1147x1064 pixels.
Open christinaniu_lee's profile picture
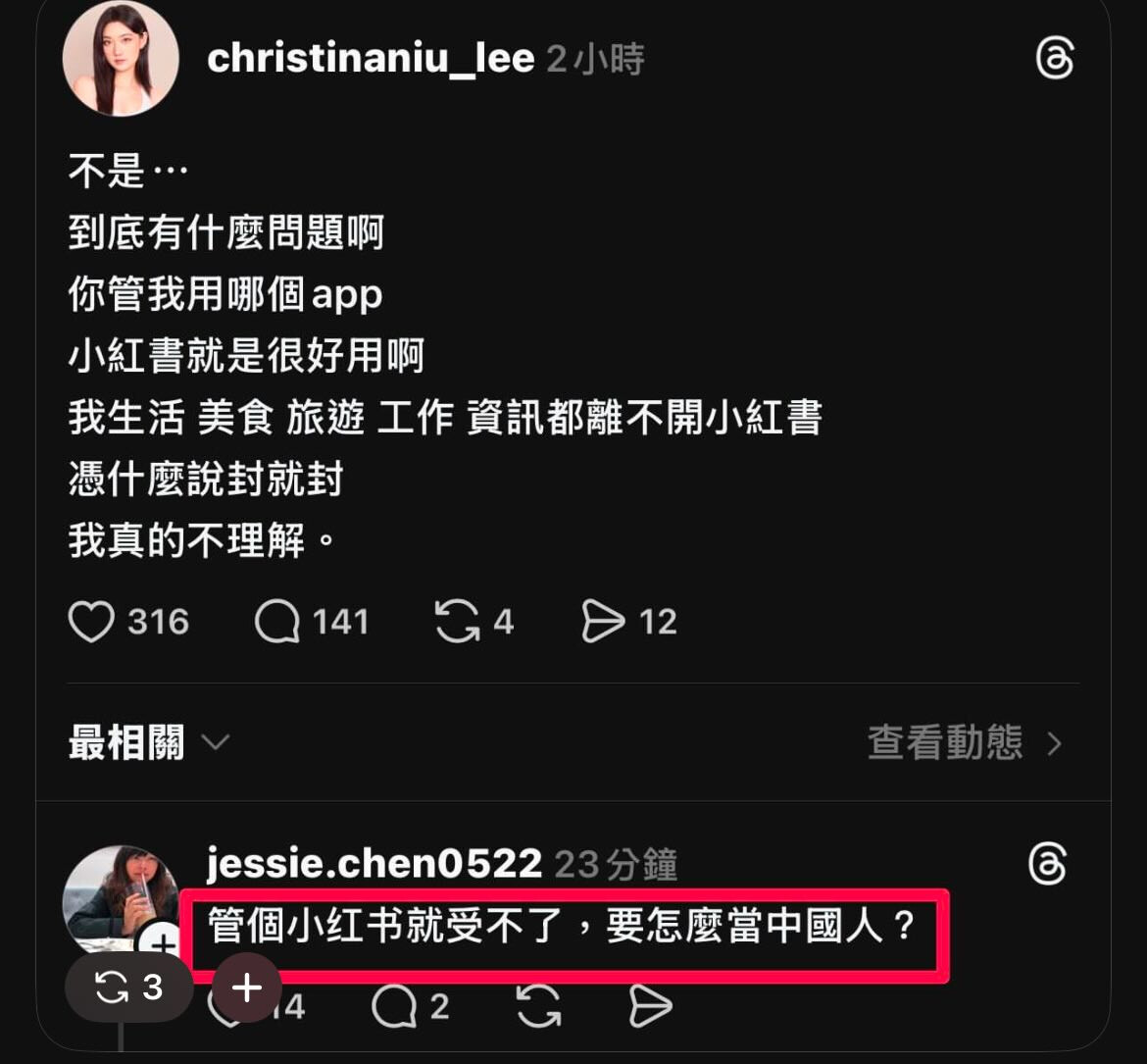[121, 60]
